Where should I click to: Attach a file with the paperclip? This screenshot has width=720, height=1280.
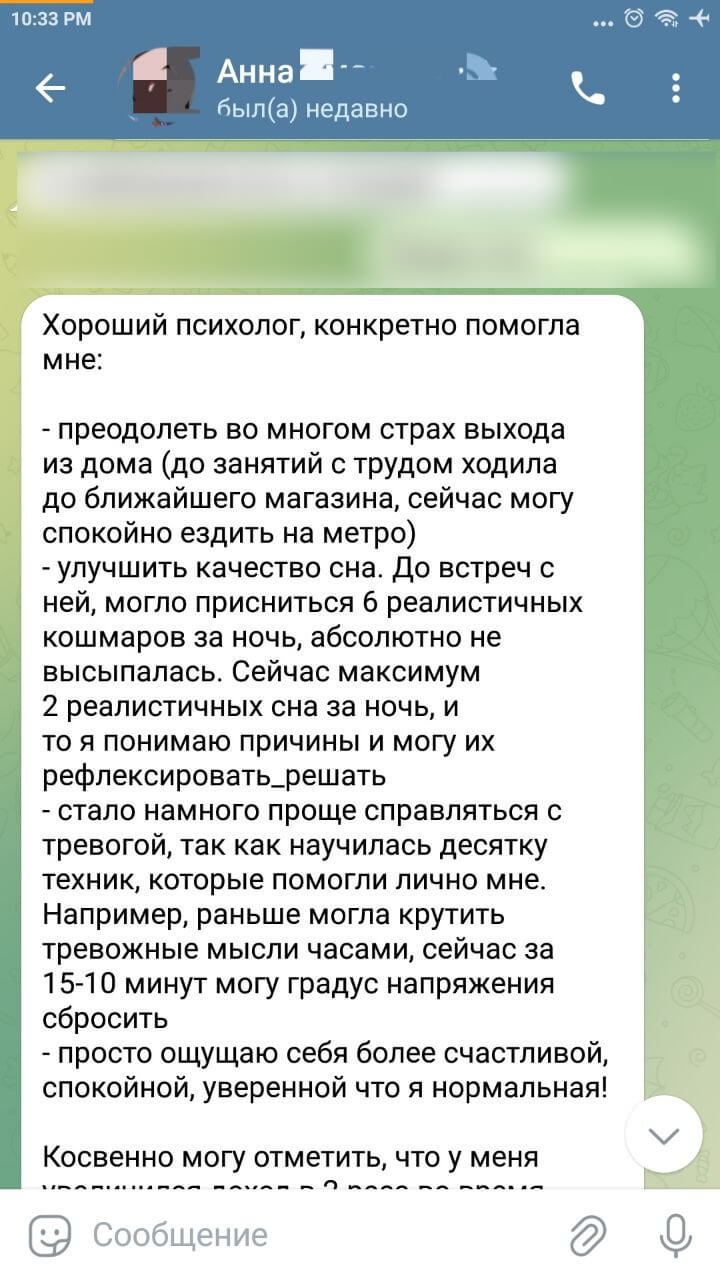pos(588,1234)
